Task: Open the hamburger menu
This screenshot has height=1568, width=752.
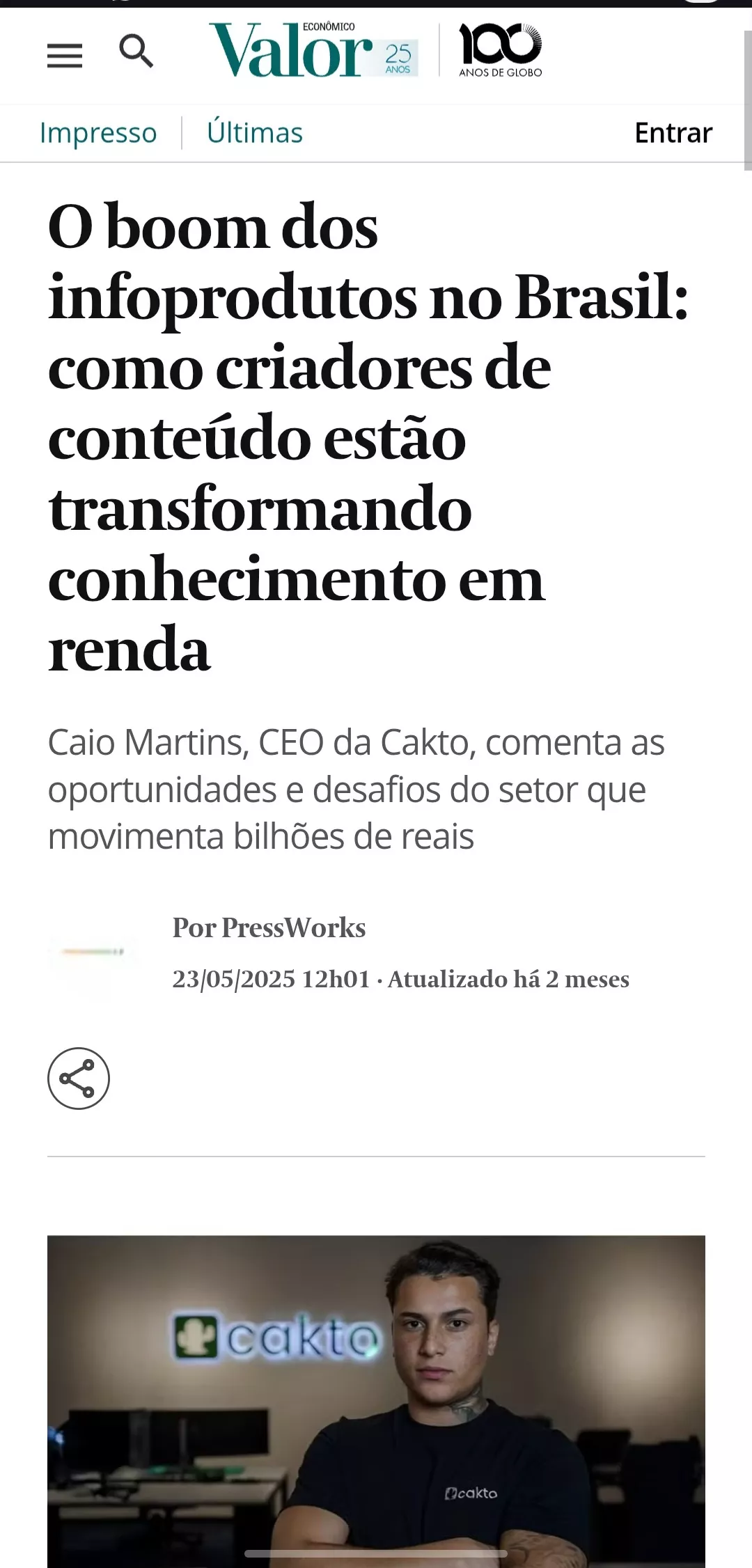Action: pyautogui.click(x=65, y=55)
